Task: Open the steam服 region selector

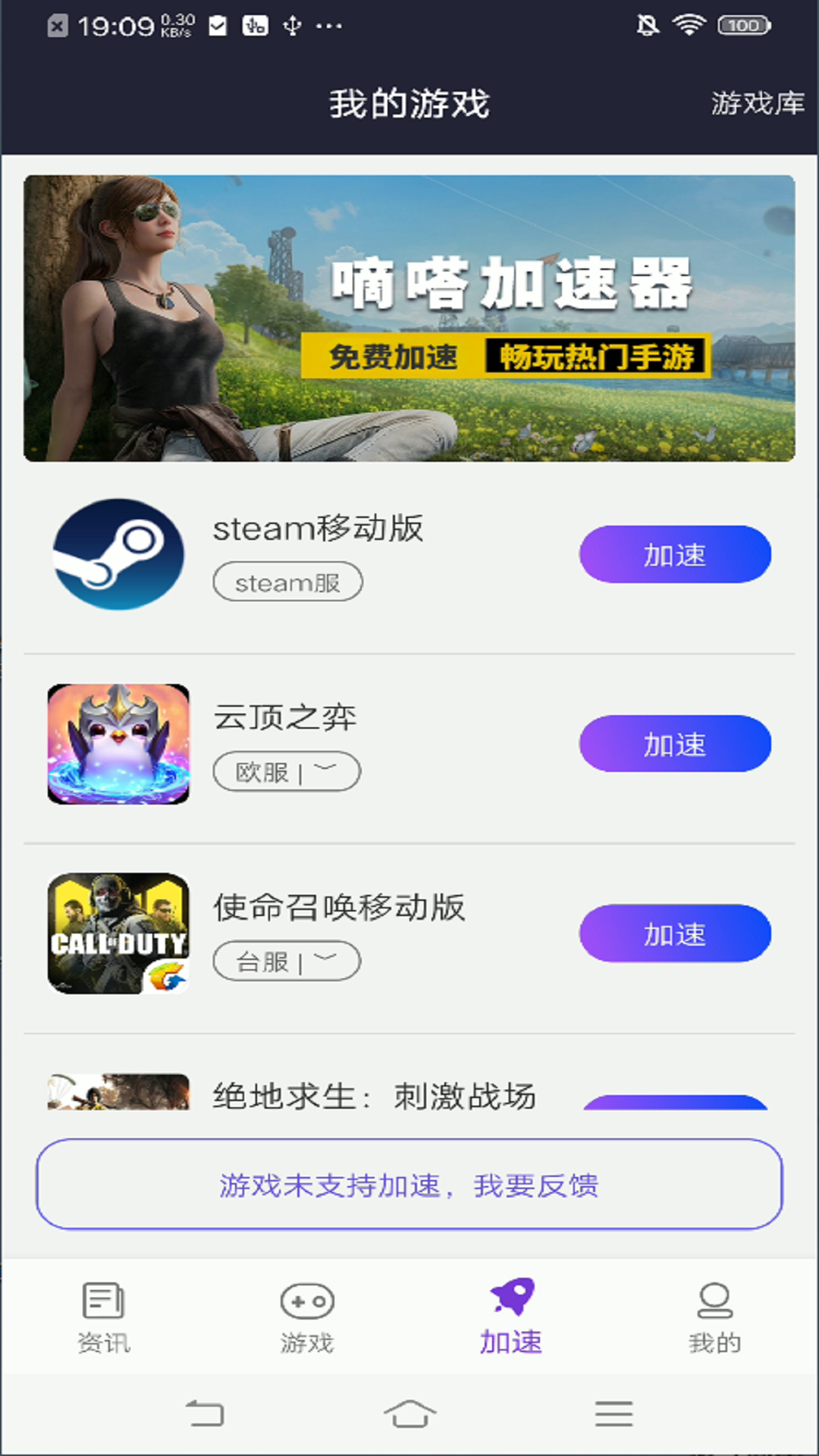Action: coord(288,580)
